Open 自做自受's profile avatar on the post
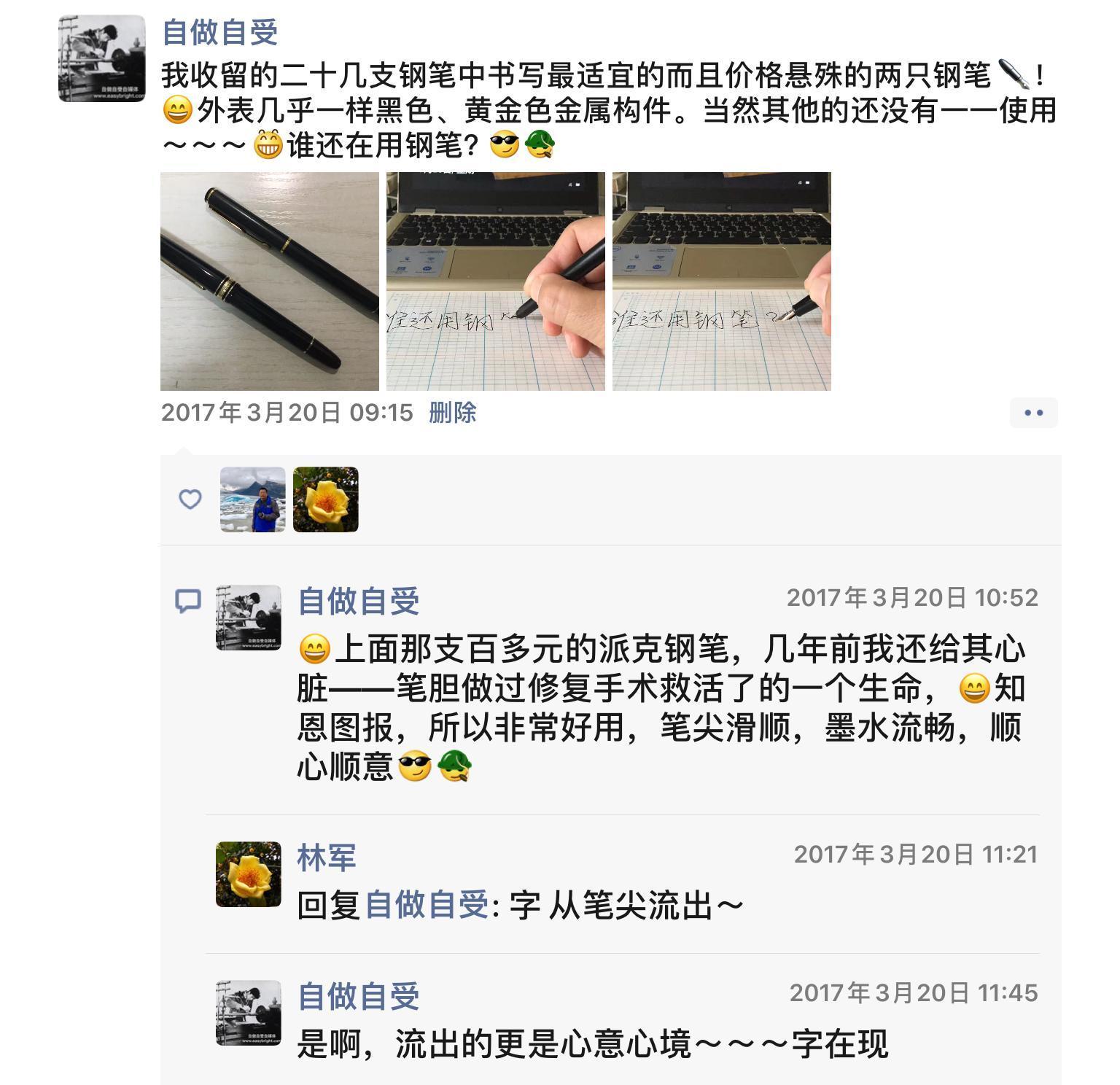1120x1085 pixels. (x=101, y=58)
